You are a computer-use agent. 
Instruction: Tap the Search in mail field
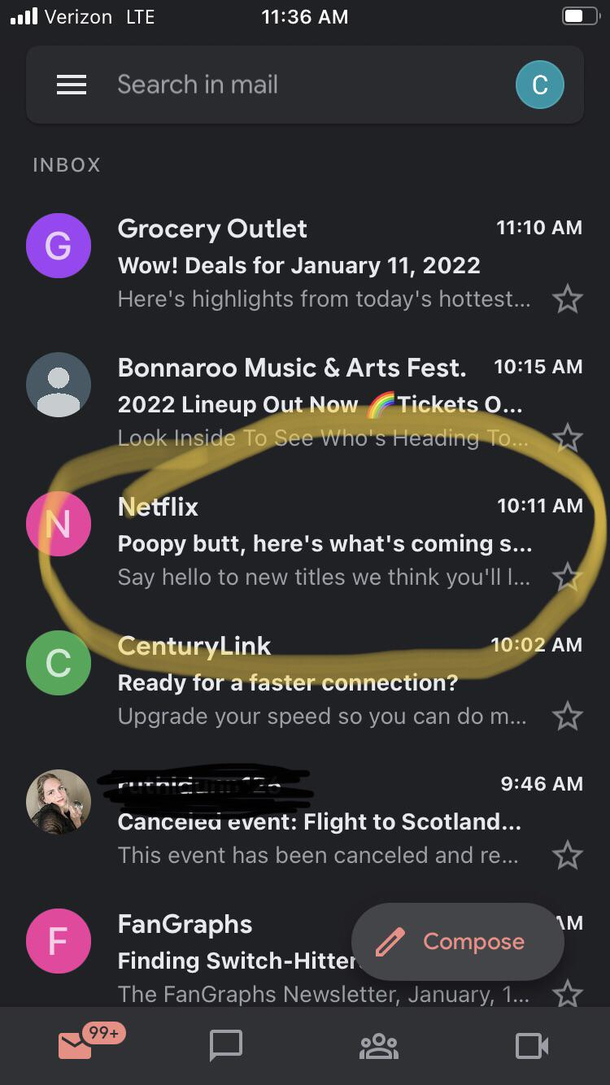(x=300, y=85)
